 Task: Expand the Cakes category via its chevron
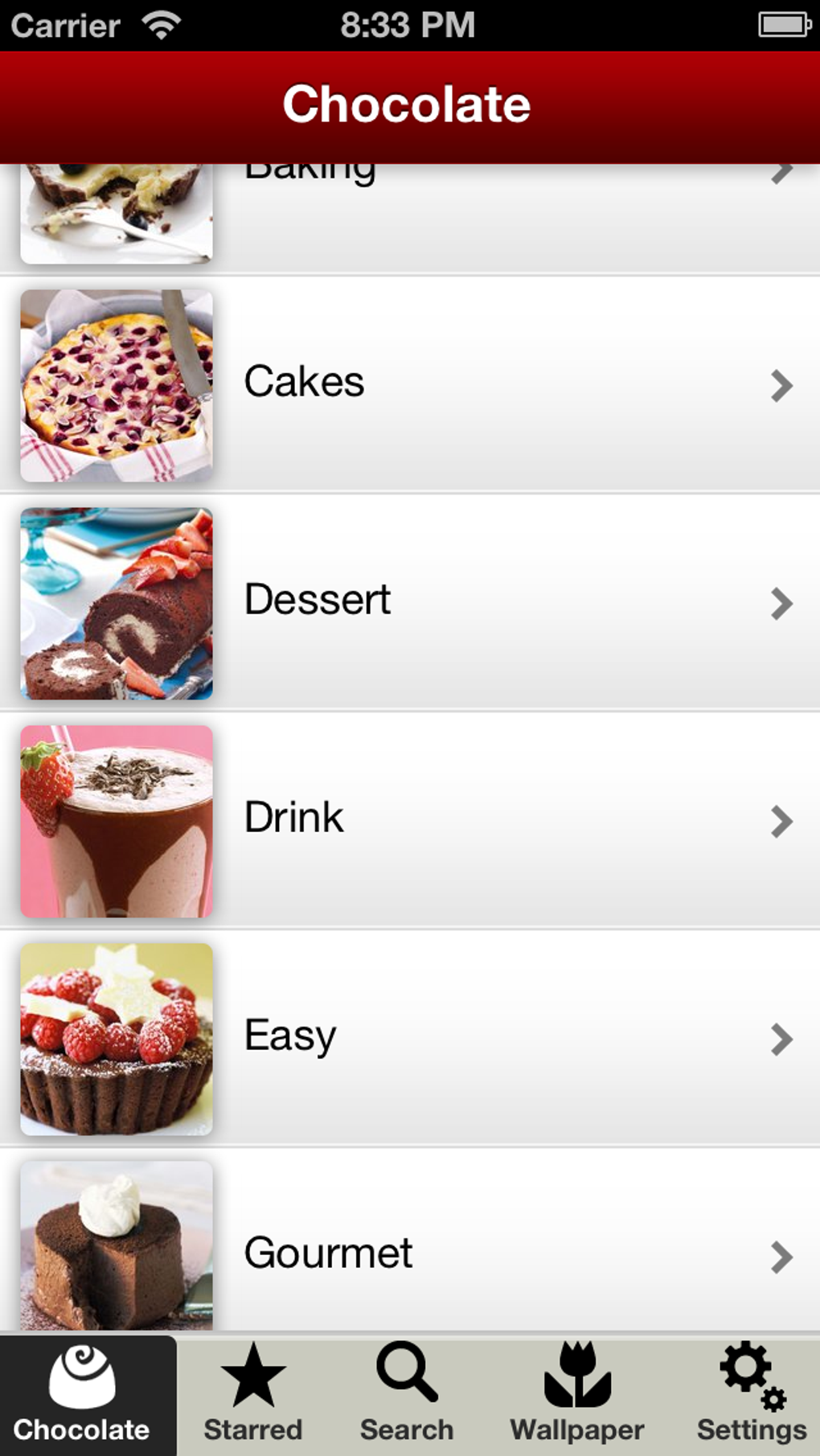pos(781,386)
